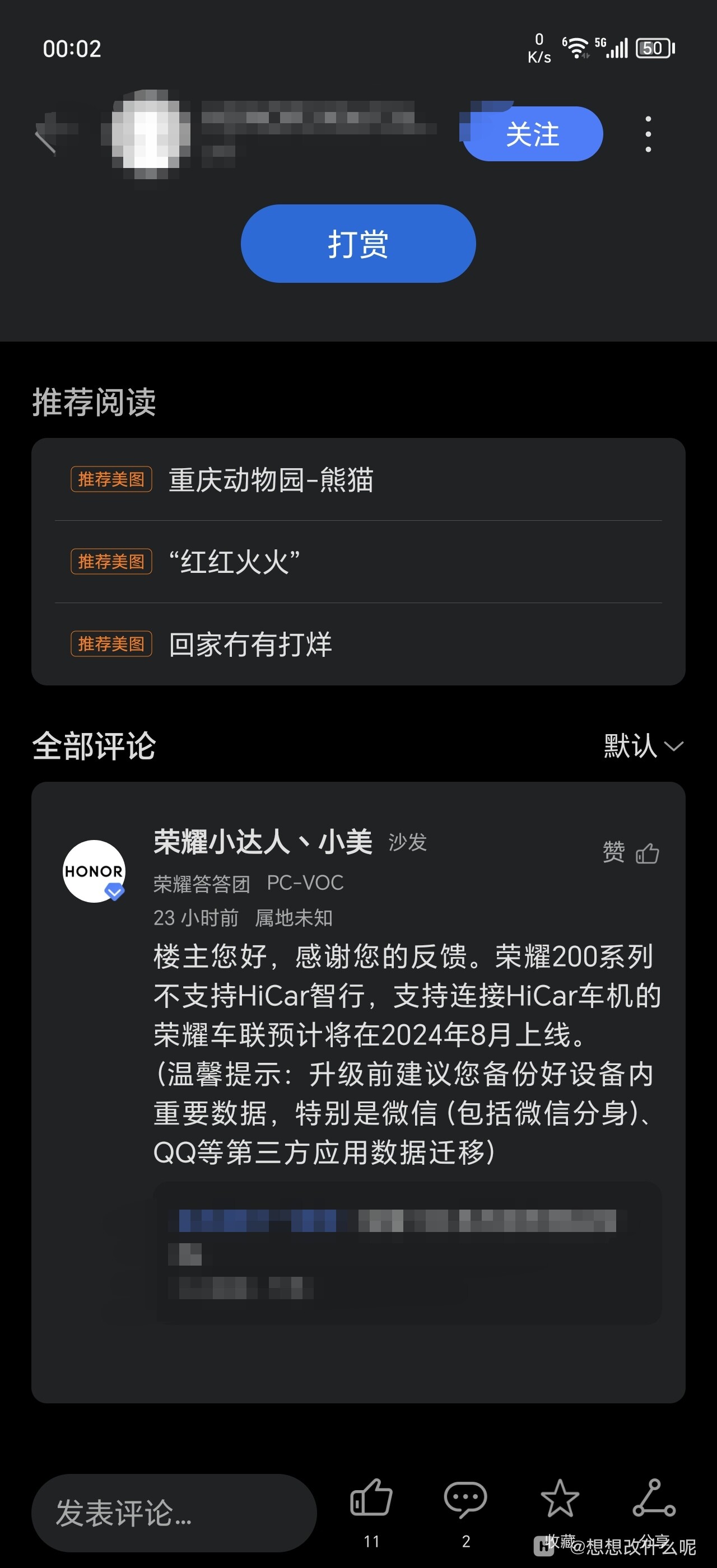赞 the comment with the thumbs-up icon

point(647,854)
